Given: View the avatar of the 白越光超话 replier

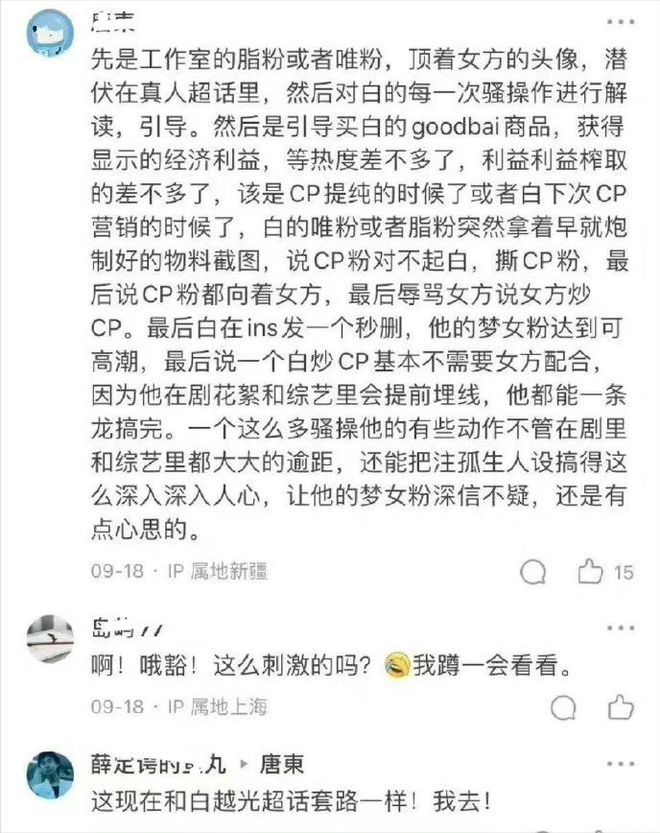Looking at the screenshot, I should (50, 773).
